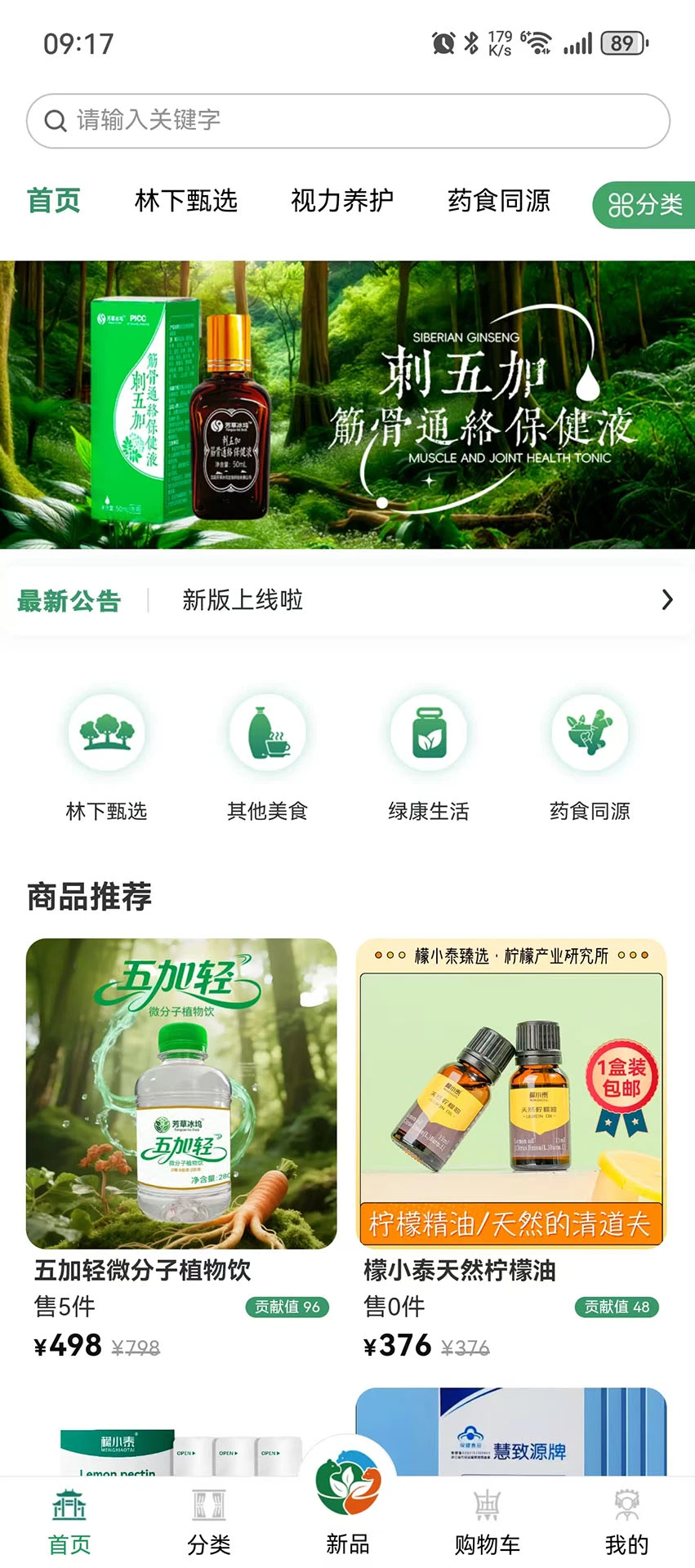Viewport: 695px width, 1568px height.
Task: Tap the keyword search box
Action: point(347,121)
